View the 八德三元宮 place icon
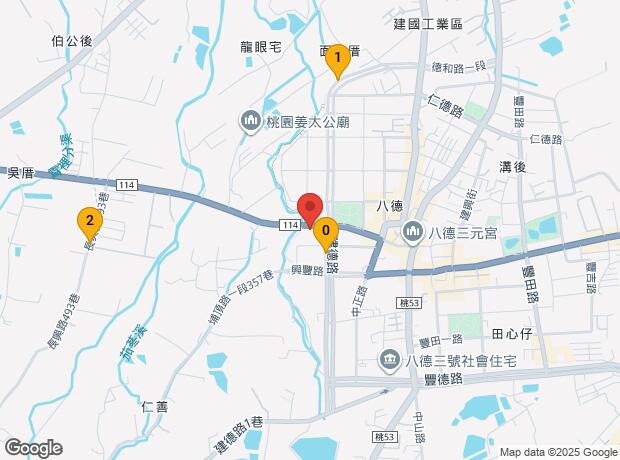620x460 pixels. (412, 235)
